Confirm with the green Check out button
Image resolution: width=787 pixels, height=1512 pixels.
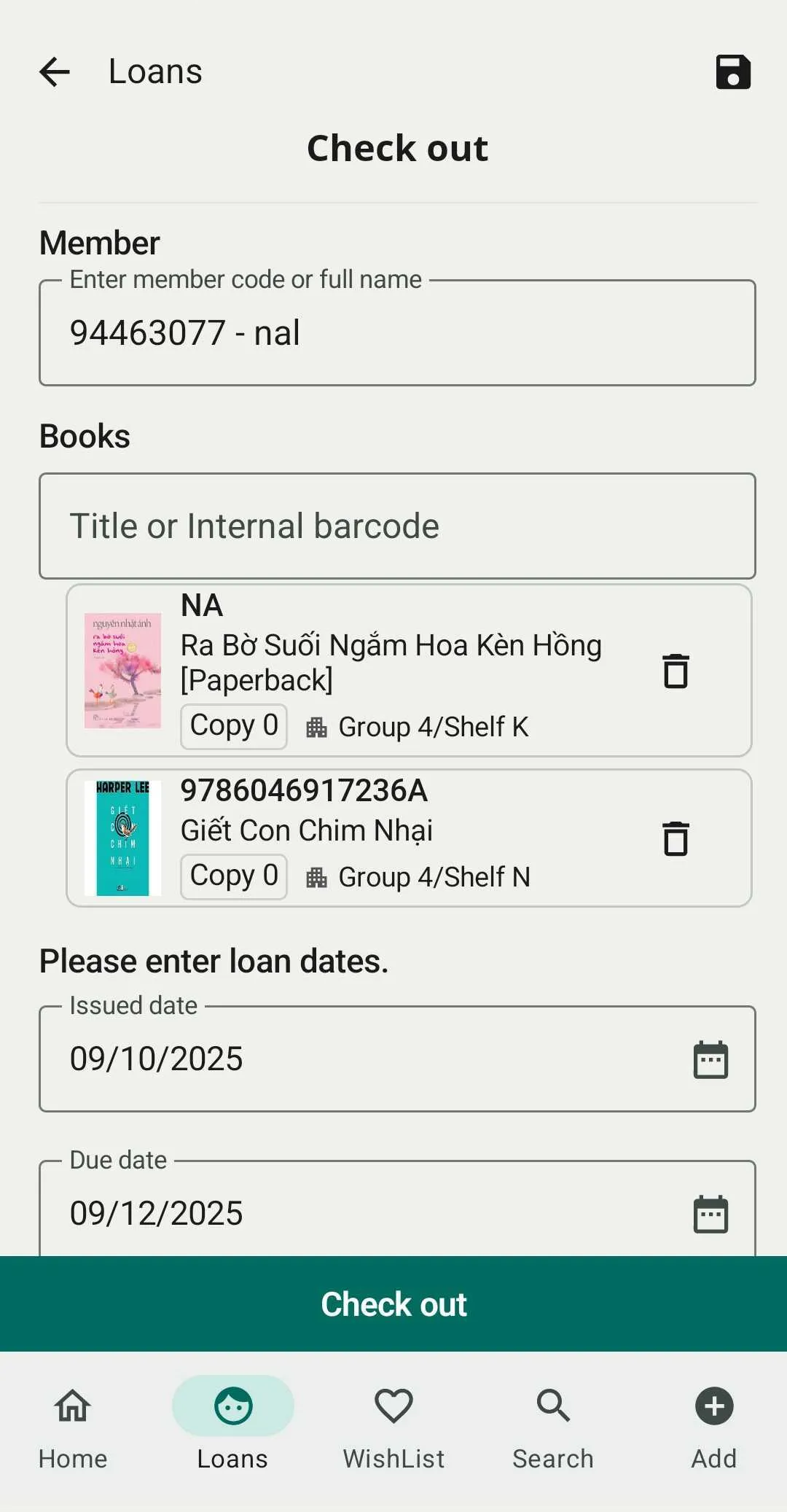393,1303
